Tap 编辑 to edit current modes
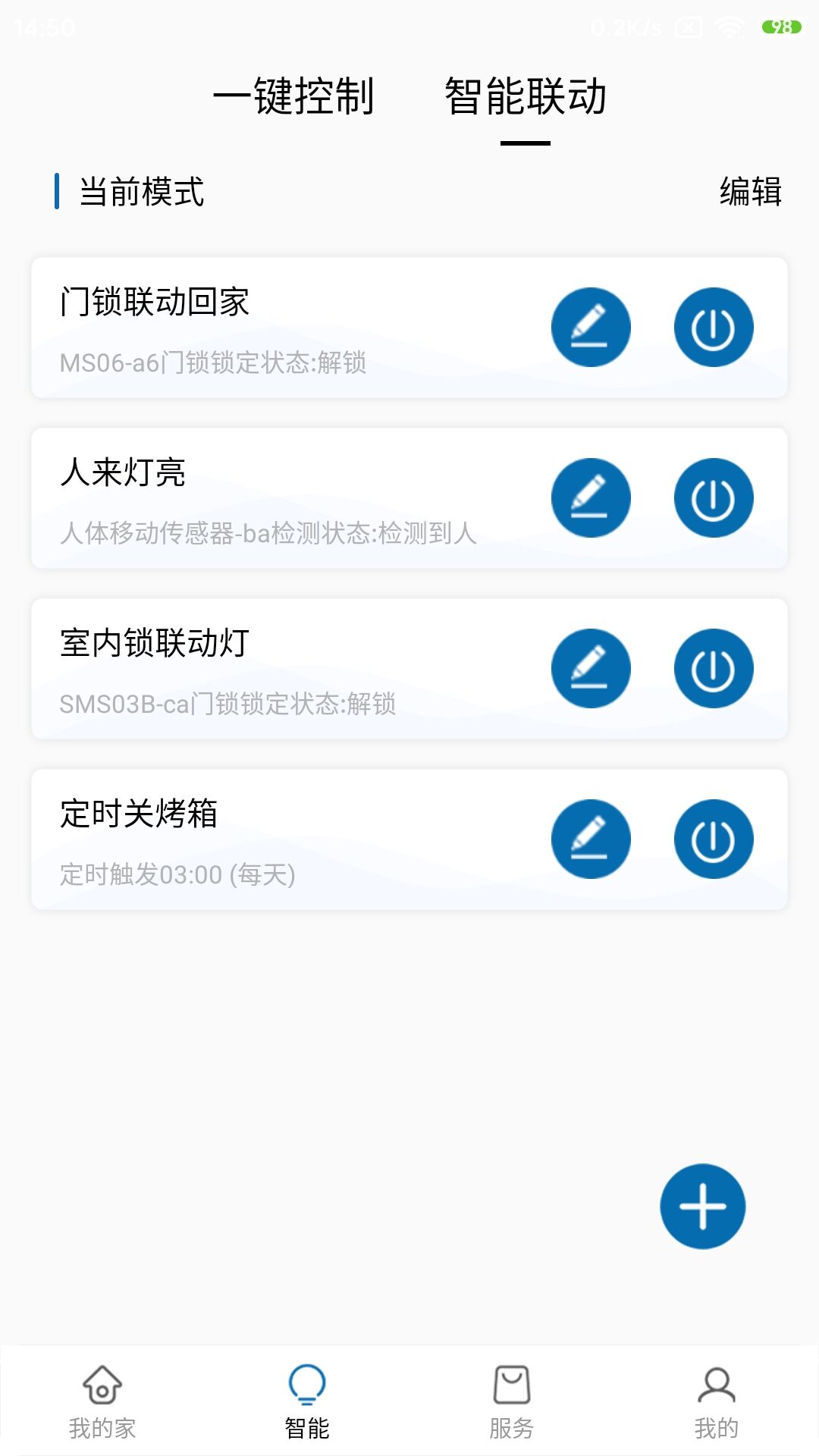The width and height of the screenshot is (819, 1456). click(x=750, y=191)
